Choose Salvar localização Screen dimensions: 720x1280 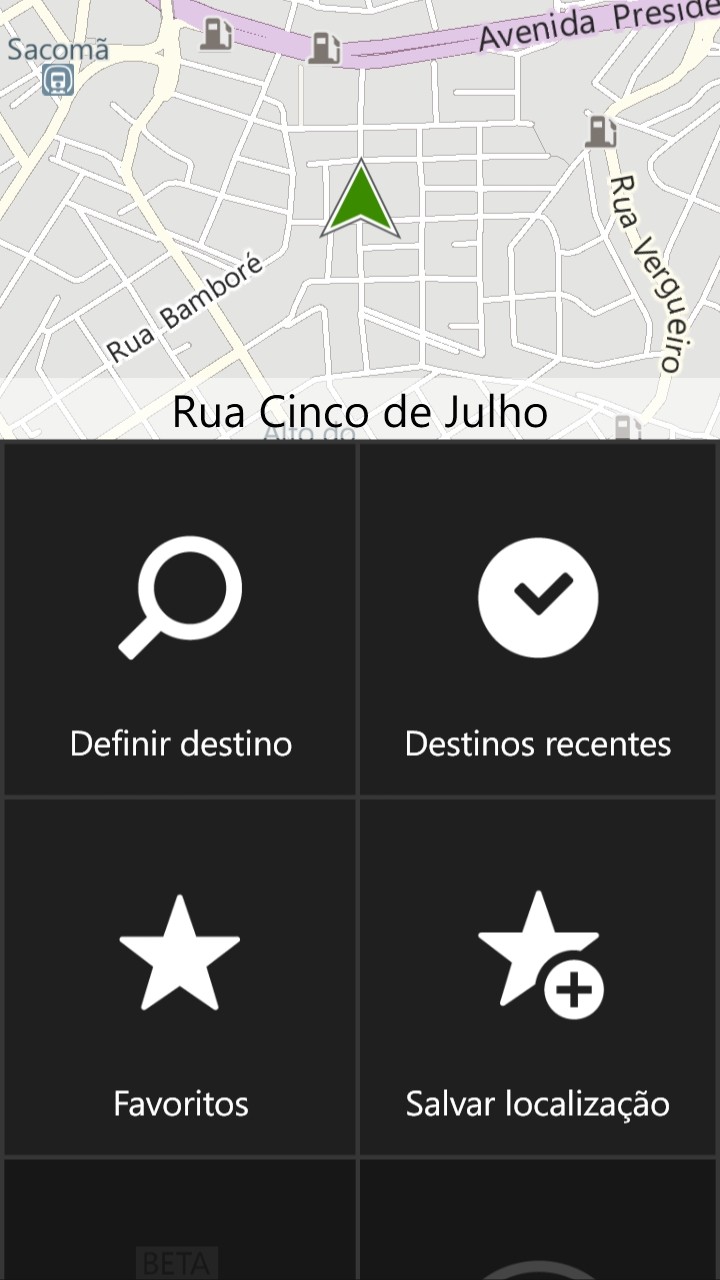coord(538,978)
